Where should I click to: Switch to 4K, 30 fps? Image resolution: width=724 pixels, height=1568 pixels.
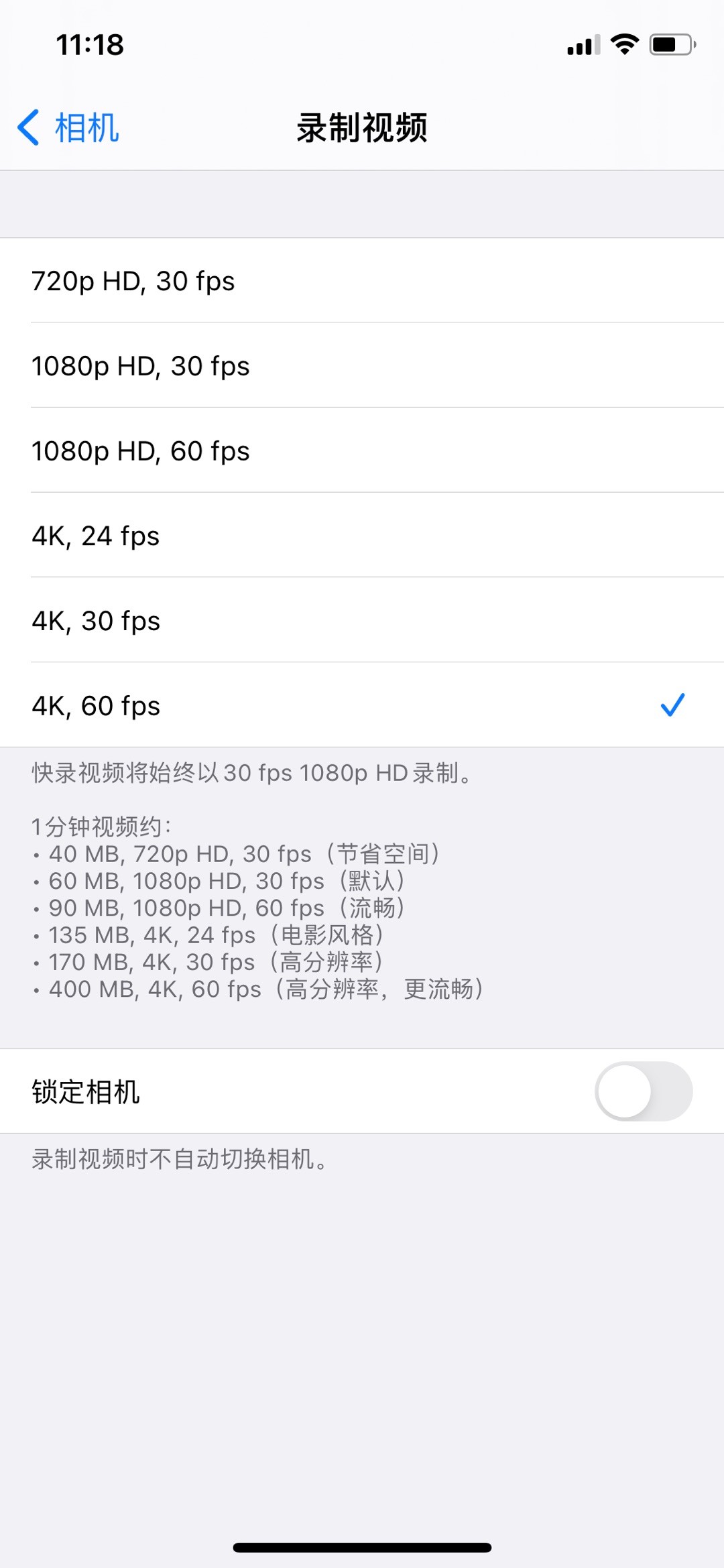pos(362,621)
